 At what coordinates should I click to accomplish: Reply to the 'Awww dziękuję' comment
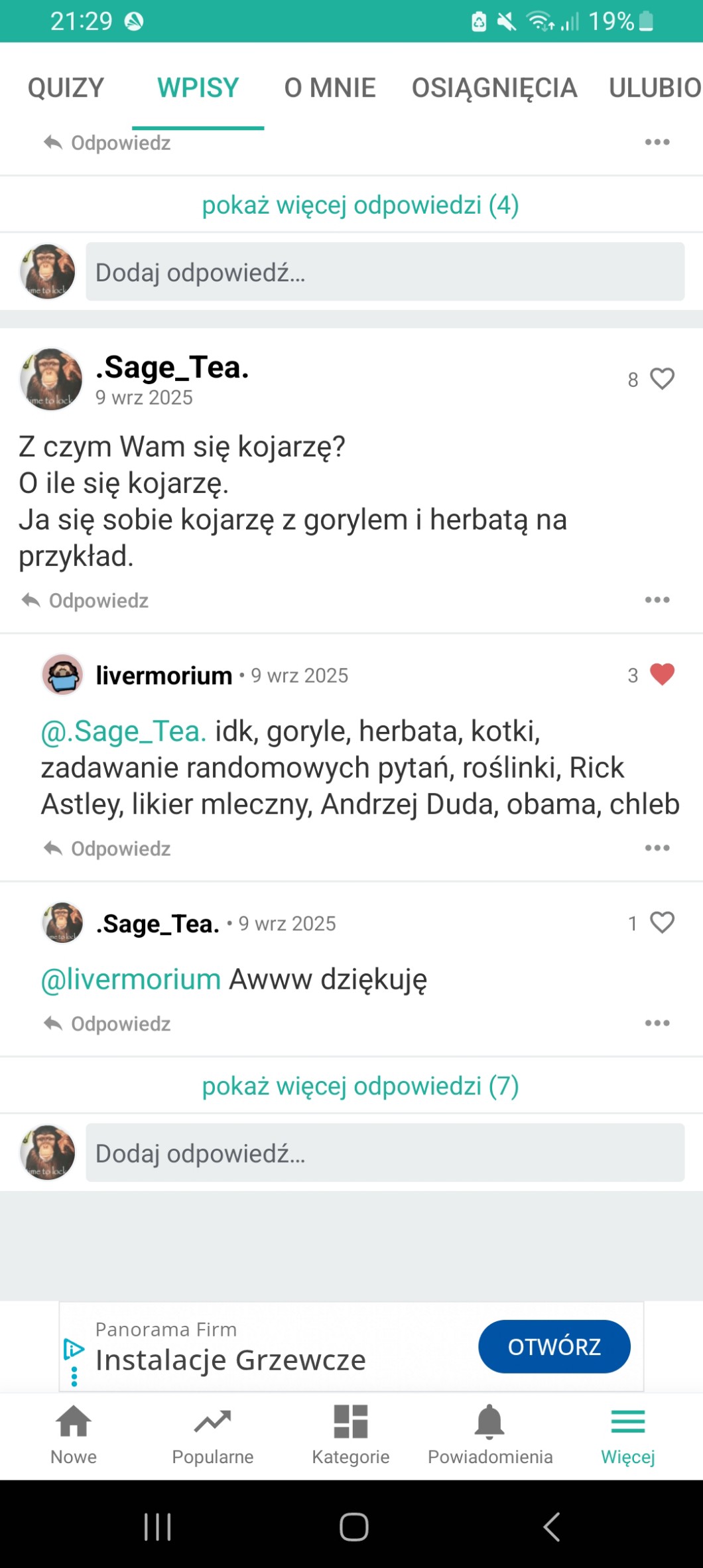click(x=107, y=1024)
